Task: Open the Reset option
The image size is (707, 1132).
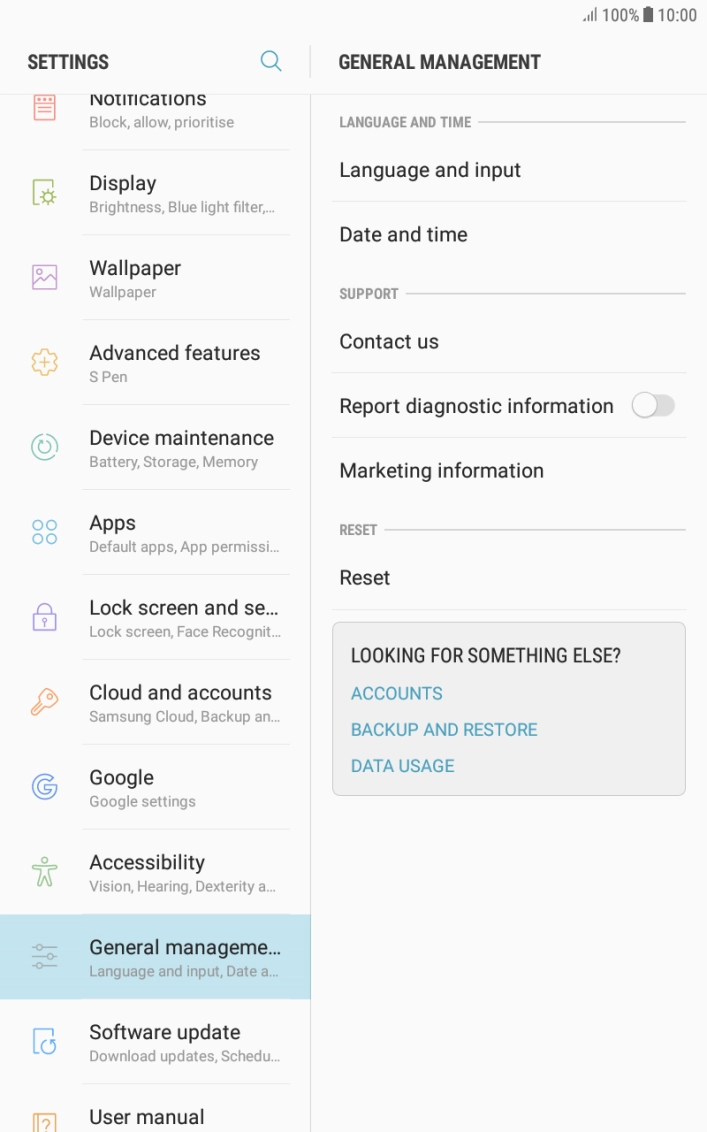Action: click(x=508, y=578)
